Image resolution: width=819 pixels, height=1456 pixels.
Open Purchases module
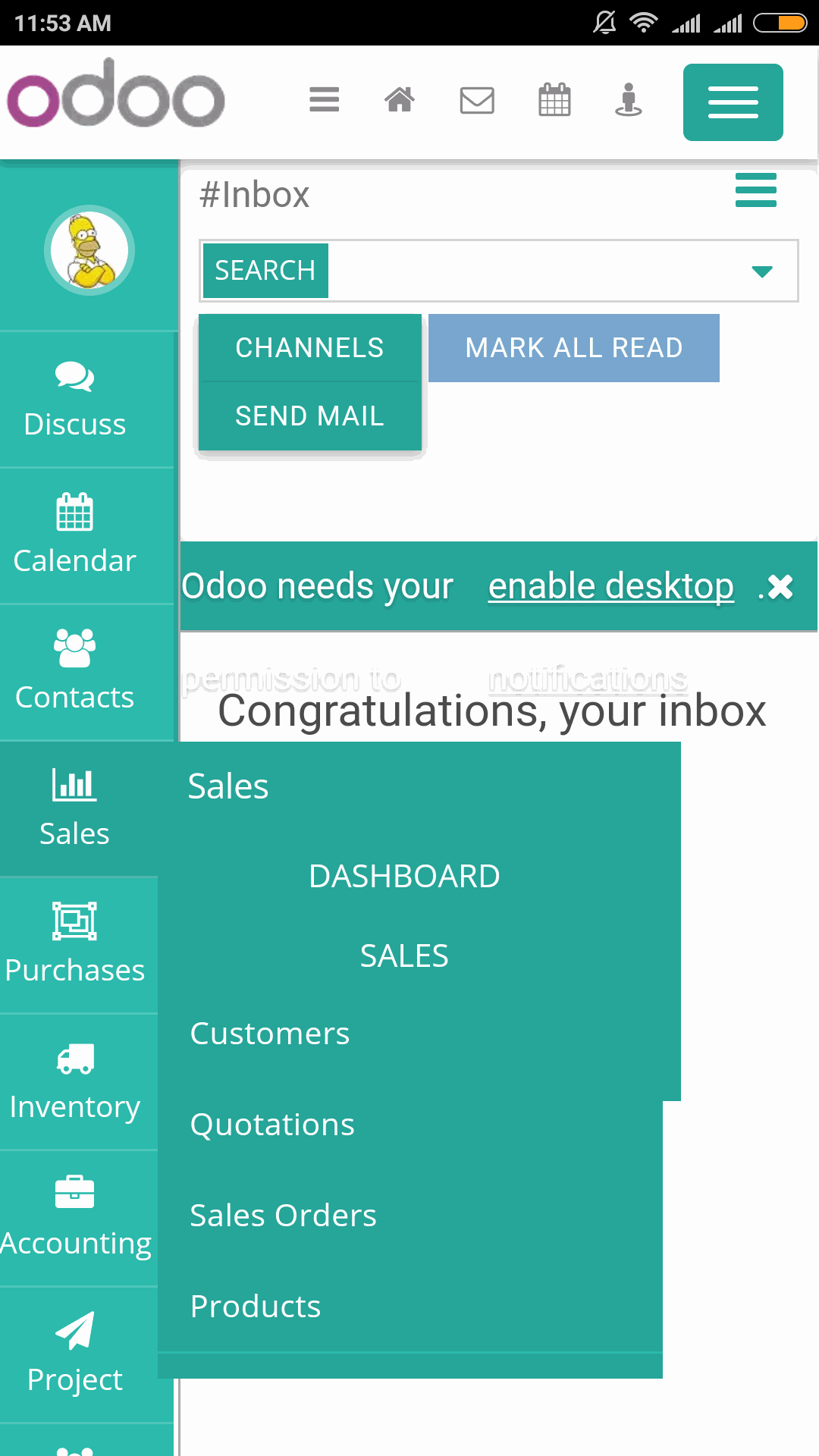(75, 946)
